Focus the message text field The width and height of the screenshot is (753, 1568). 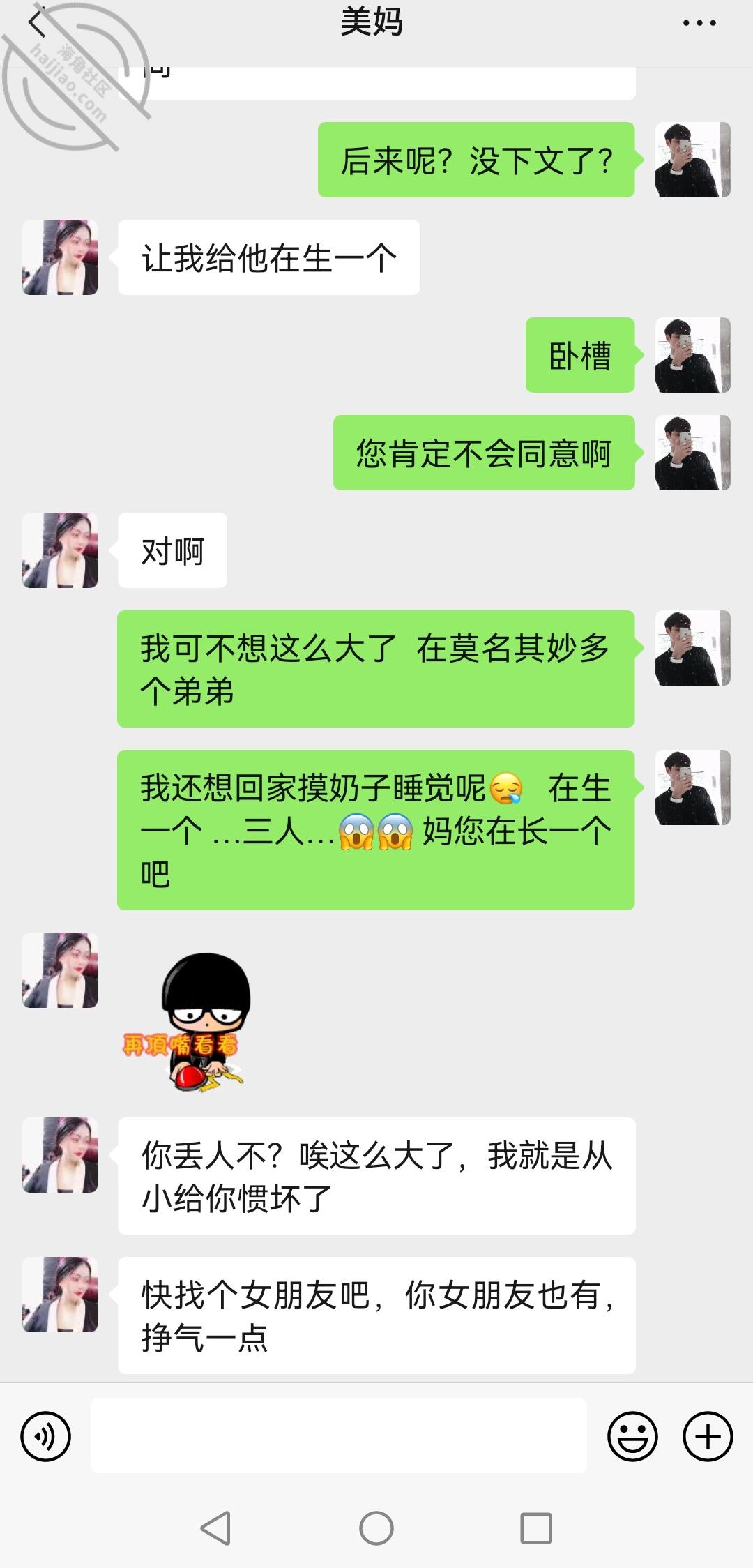tap(338, 1435)
